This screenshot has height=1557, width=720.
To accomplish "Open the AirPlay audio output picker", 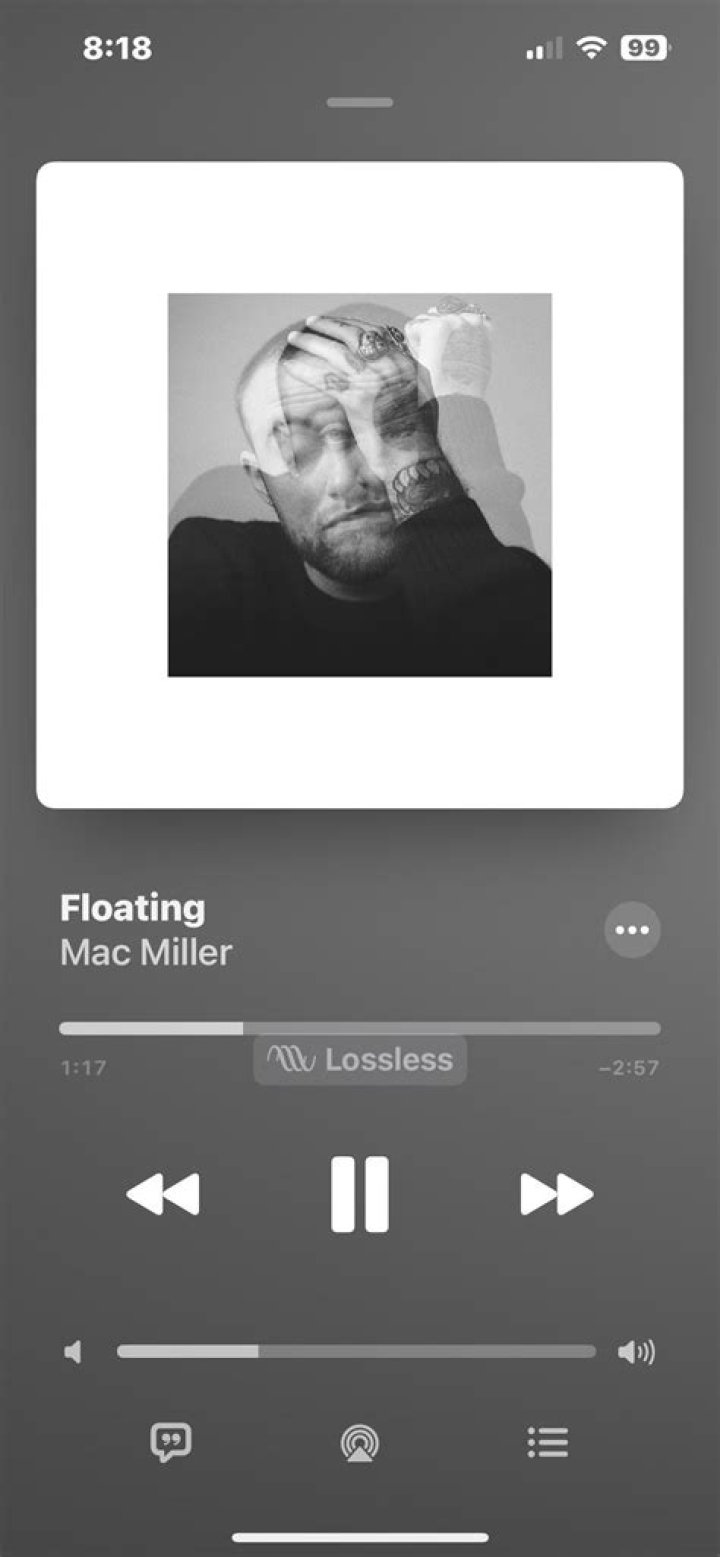I will click(360, 1443).
